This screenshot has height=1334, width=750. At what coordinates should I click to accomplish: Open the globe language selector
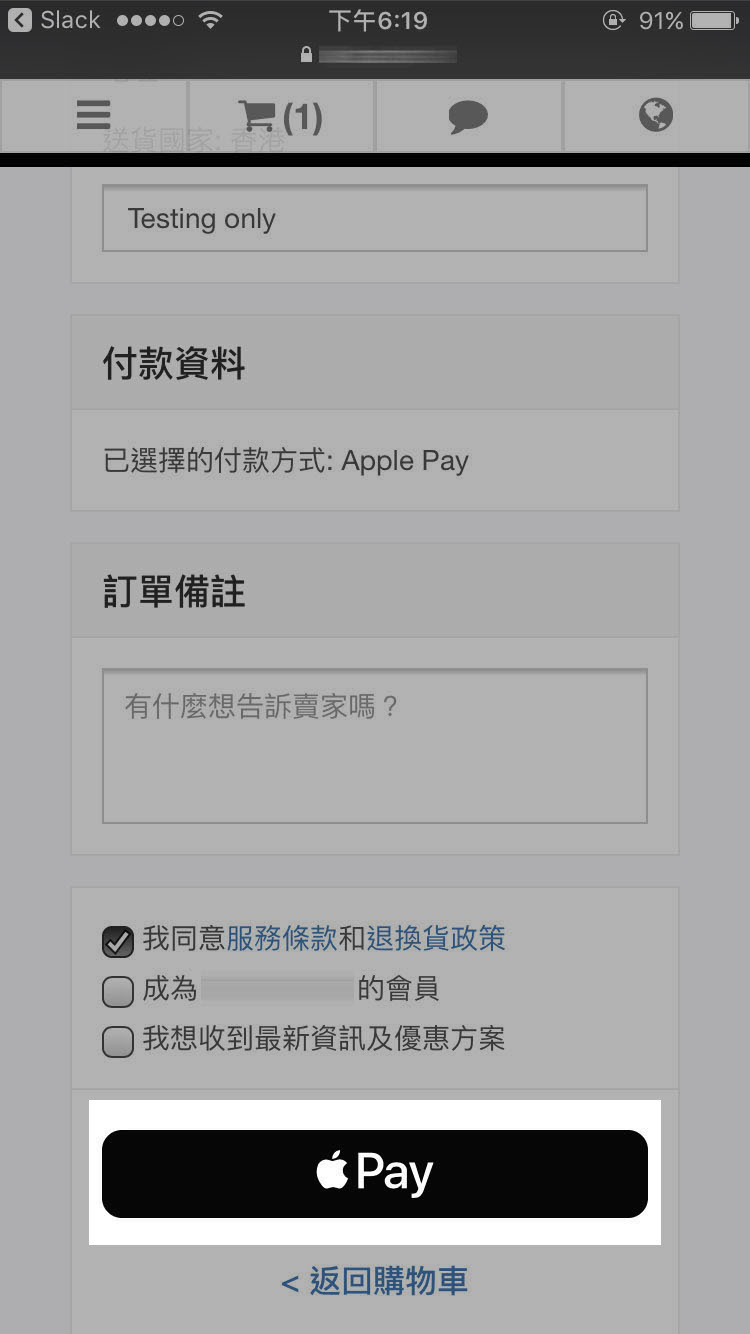(x=656, y=116)
